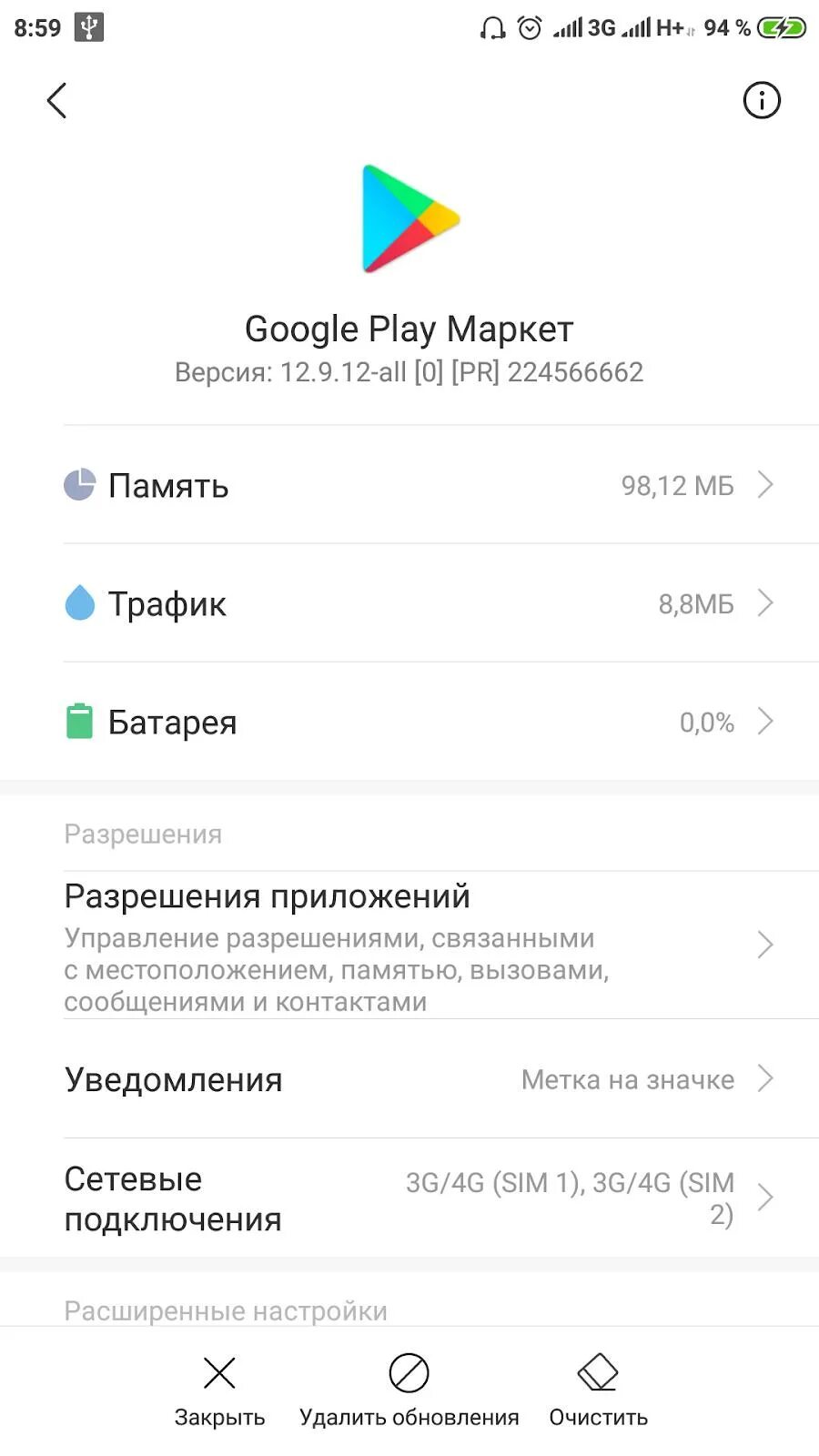The width and height of the screenshot is (819, 1456).
Task: Open Сетевые подключения settings
Action: [x=419, y=1198]
